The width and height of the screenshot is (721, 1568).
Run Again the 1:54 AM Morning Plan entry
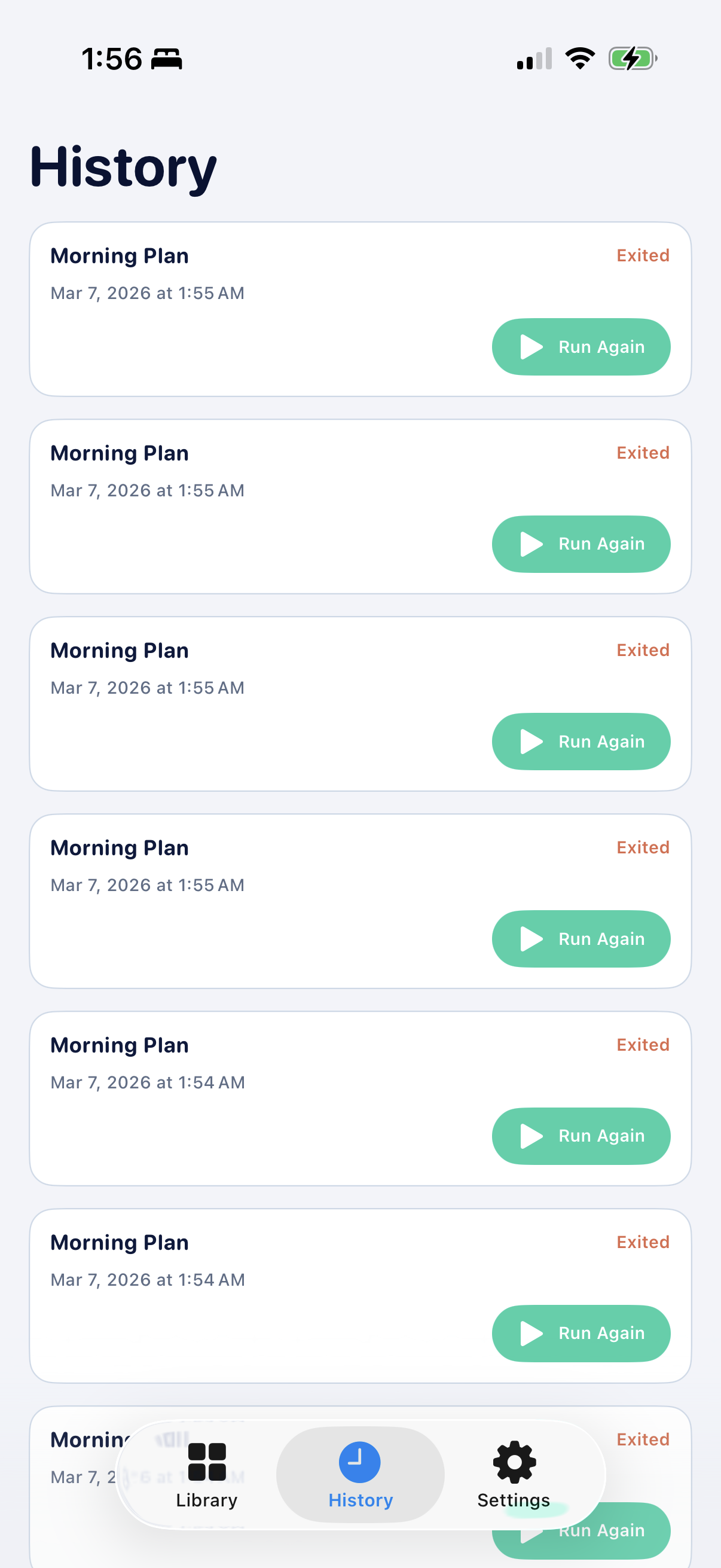(581, 1136)
